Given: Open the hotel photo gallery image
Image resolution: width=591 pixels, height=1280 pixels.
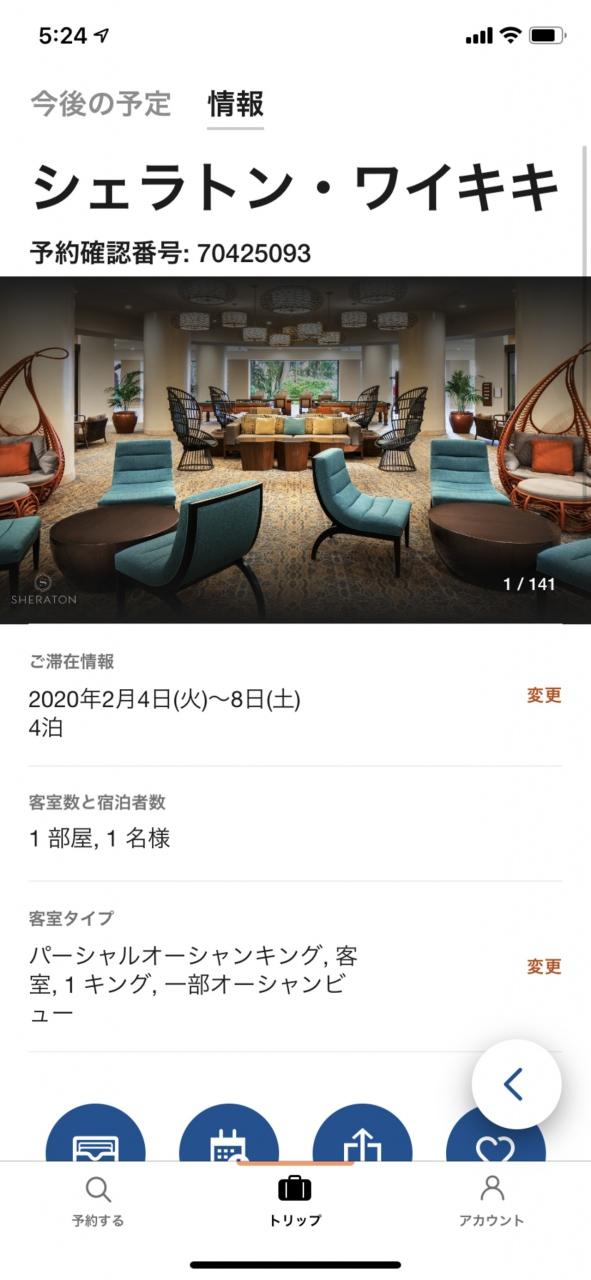Looking at the screenshot, I should tap(295, 449).
